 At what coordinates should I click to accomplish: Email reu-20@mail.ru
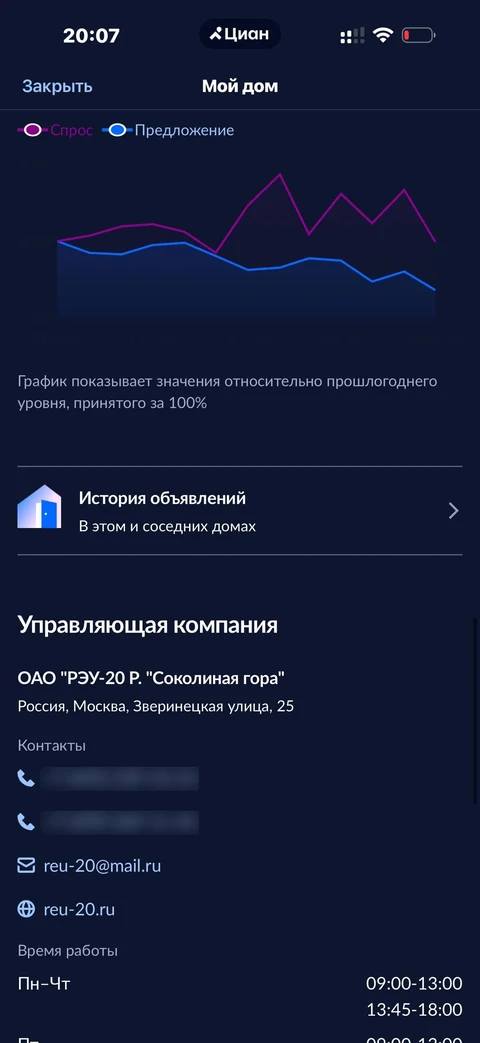(x=102, y=866)
